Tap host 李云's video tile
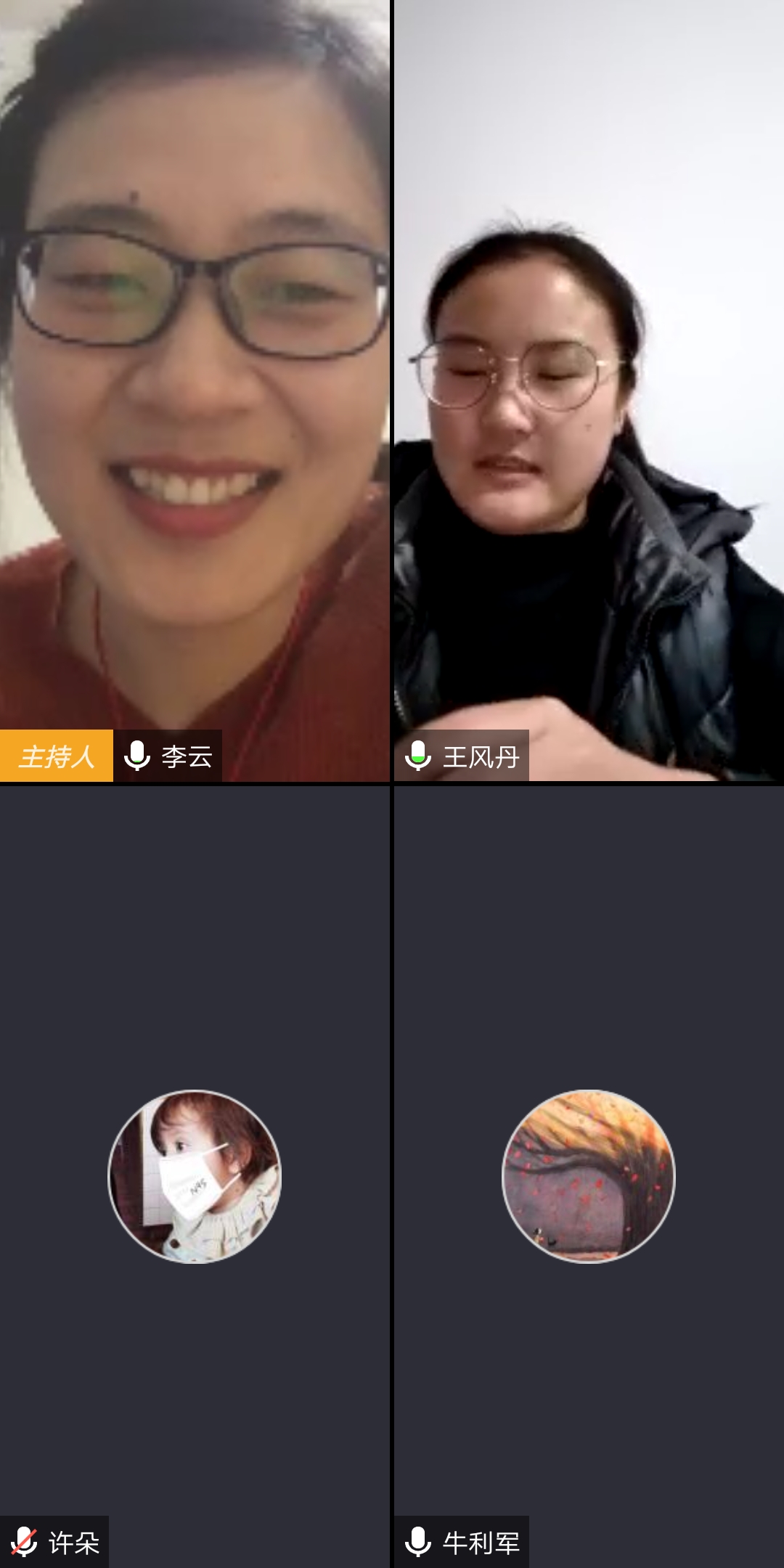This screenshot has width=784, height=1568. coord(195,392)
